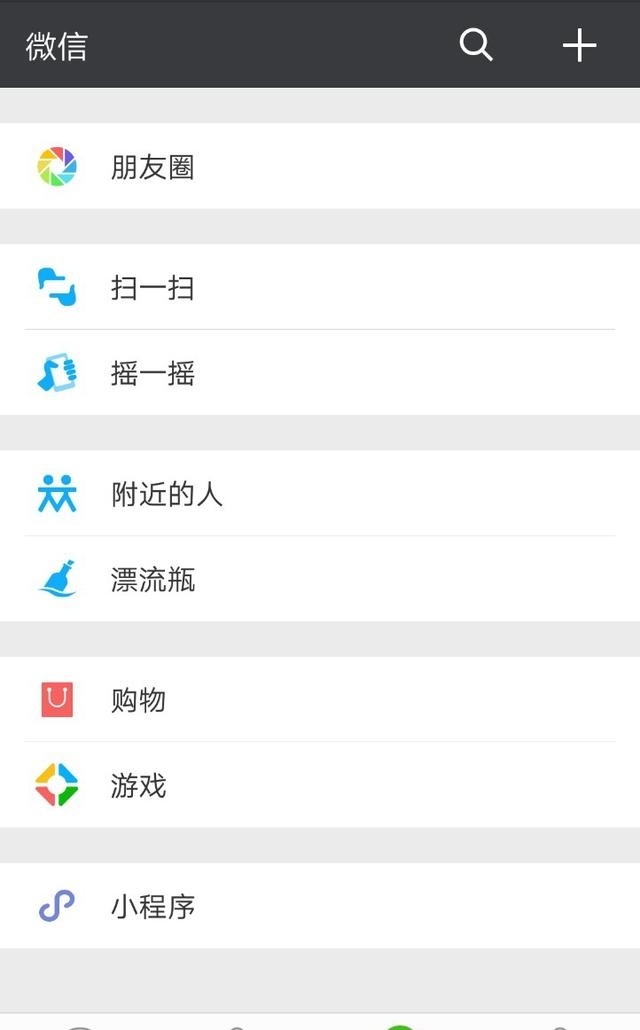Open 购物 shopping
640x1030 pixels.
click(x=320, y=700)
